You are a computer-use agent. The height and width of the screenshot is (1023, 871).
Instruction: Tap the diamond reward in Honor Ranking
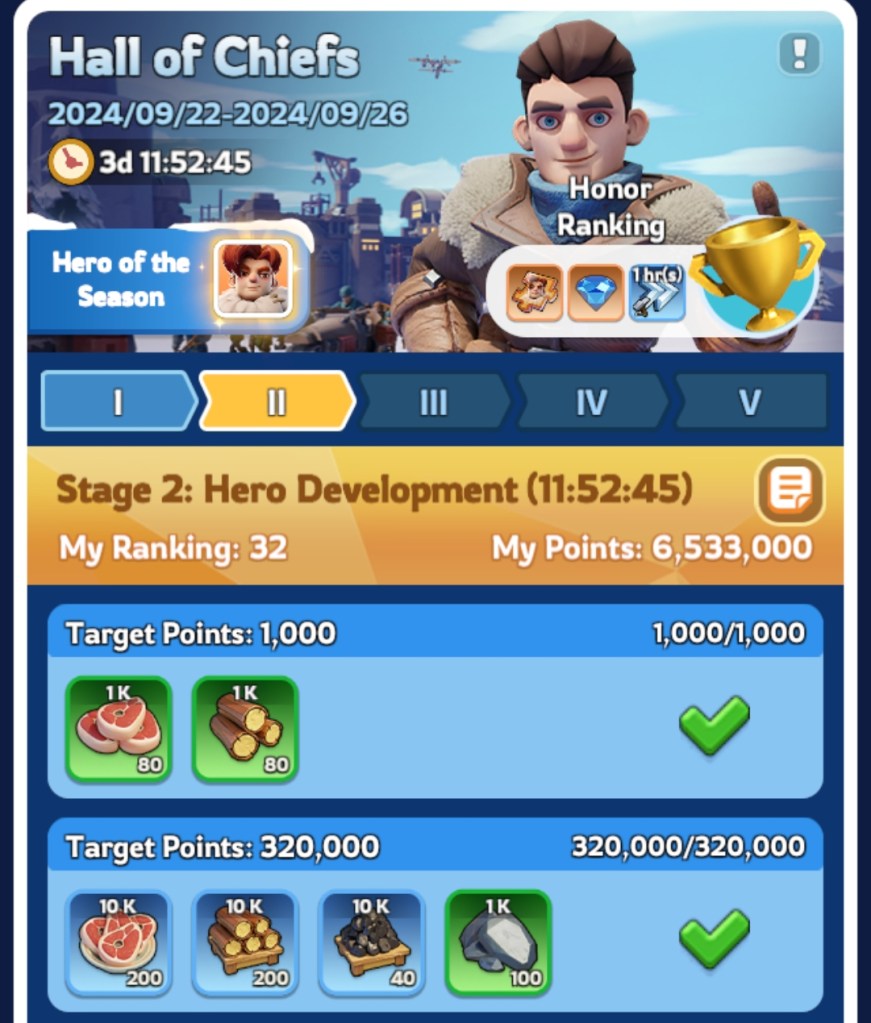click(595, 293)
